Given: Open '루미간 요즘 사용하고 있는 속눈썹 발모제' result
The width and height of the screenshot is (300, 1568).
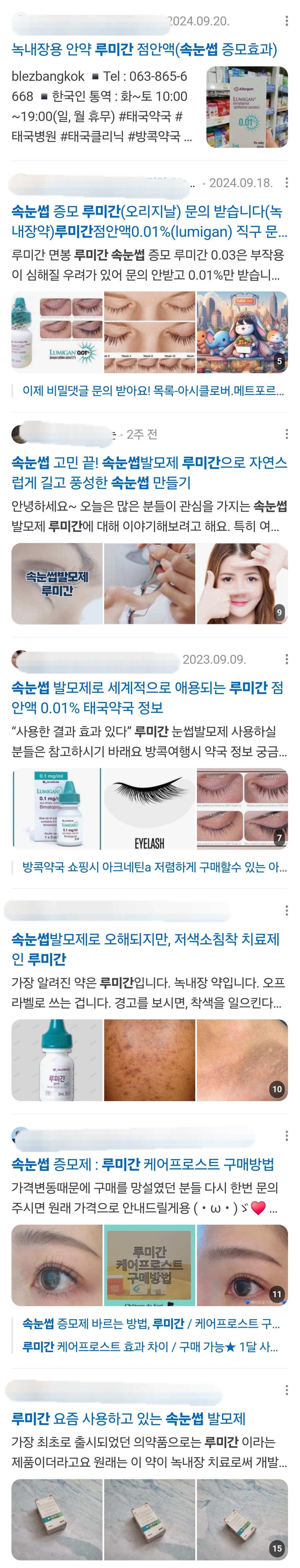Looking at the screenshot, I should click(x=128, y=1419).
